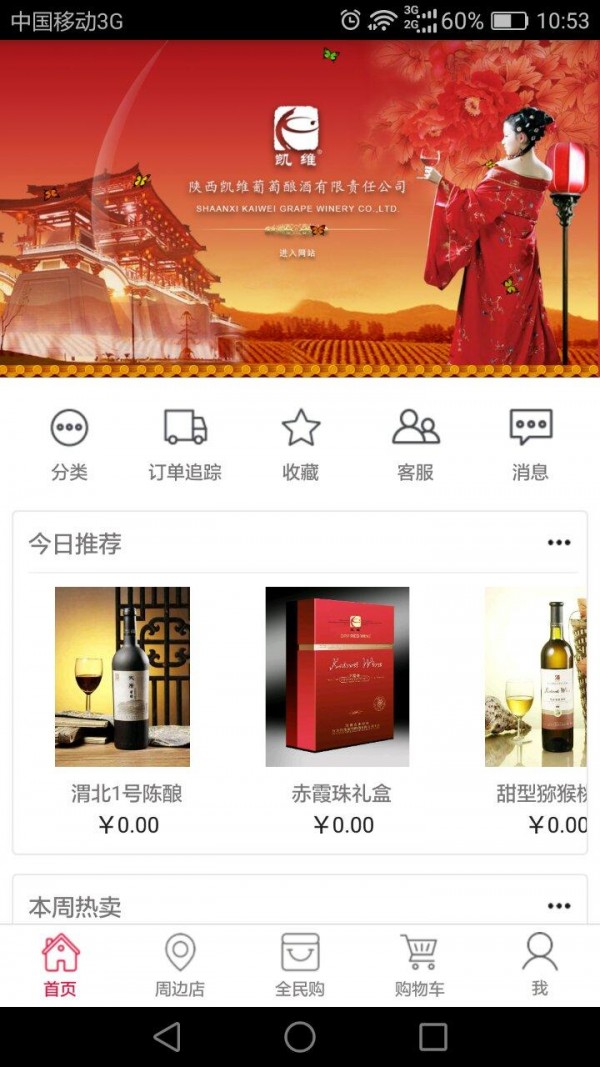Contact 客服 customer service
Screen dimensions: 600x1067
click(x=415, y=444)
